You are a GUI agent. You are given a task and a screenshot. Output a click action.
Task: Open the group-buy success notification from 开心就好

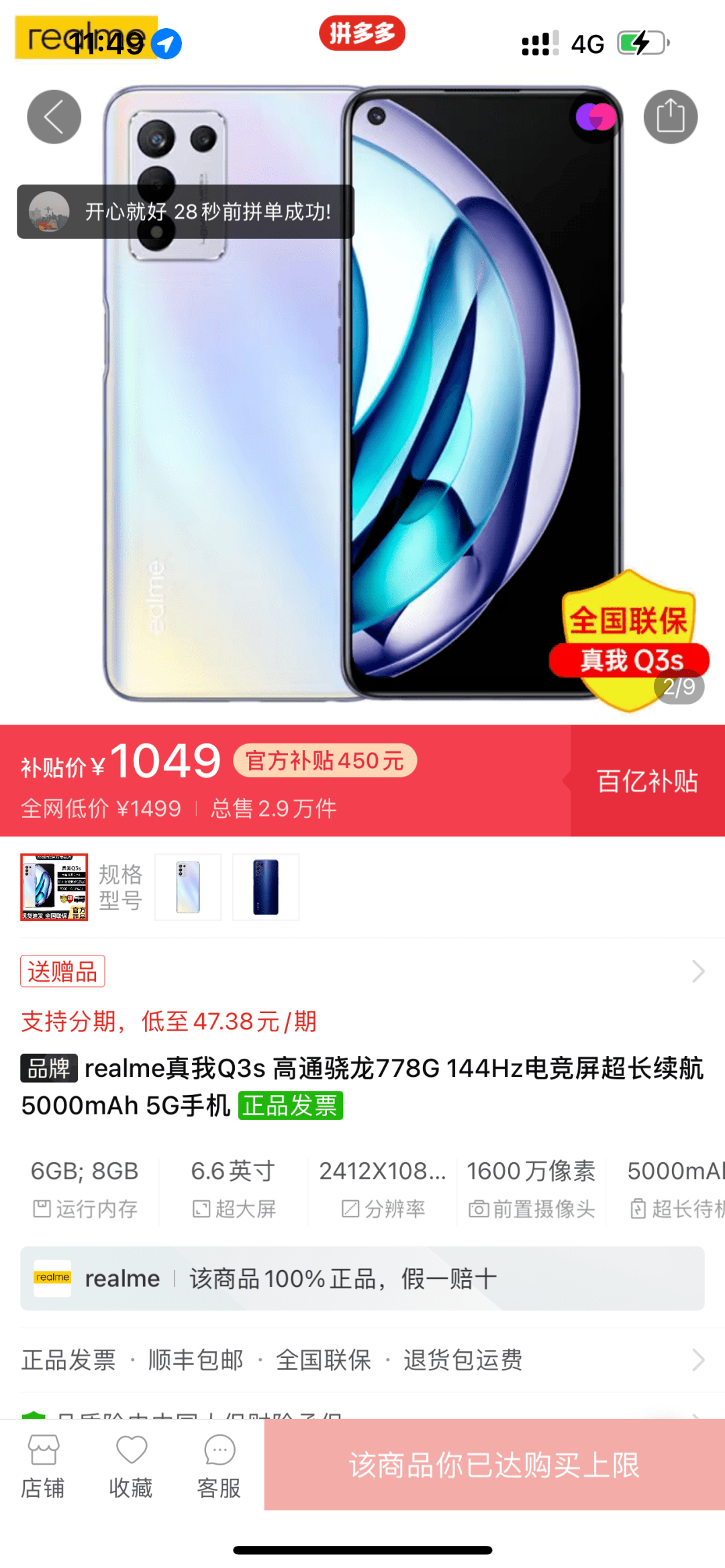(185, 212)
